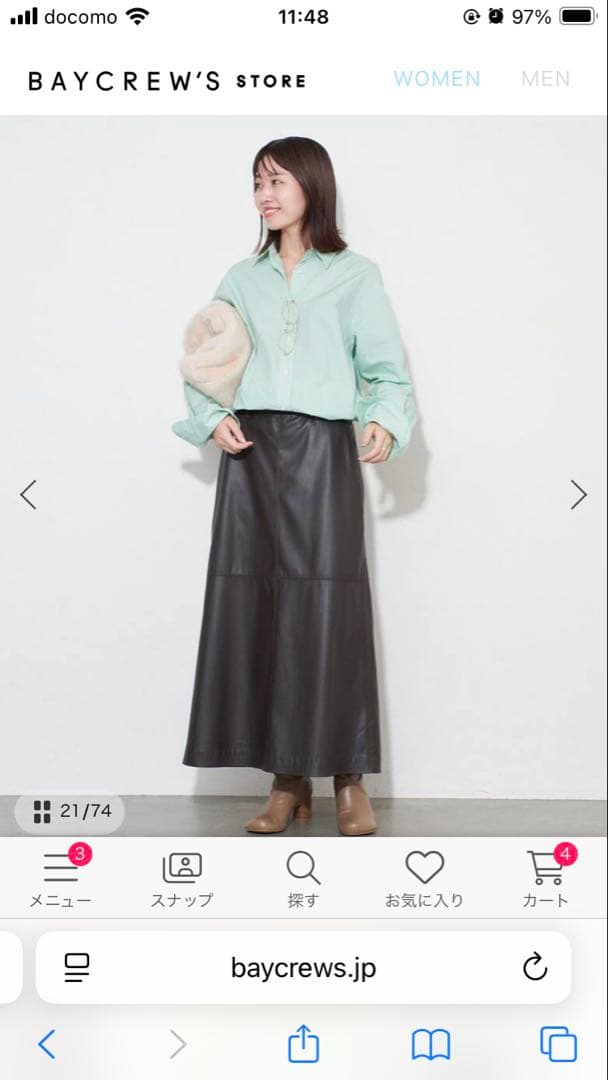Go to the Baycrew's Store home logo
The image size is (608, 1080).
click(x=167, y=81)
